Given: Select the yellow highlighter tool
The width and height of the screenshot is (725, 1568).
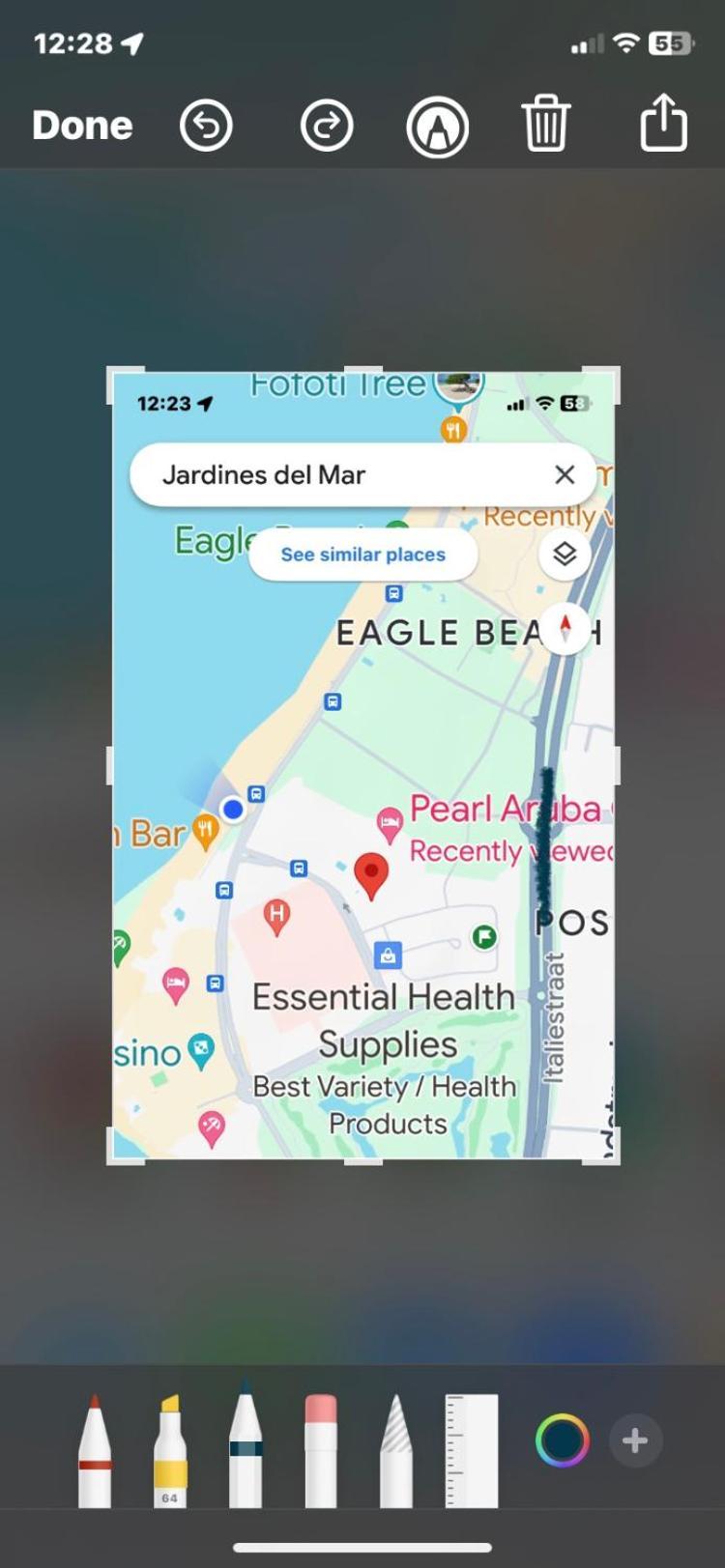Looking at the screenshot, I should click(170, 1452).
